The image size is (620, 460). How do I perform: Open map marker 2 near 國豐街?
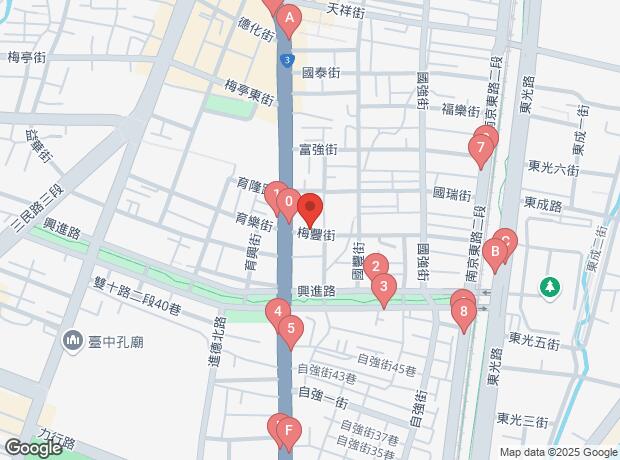tap(375, 267)
